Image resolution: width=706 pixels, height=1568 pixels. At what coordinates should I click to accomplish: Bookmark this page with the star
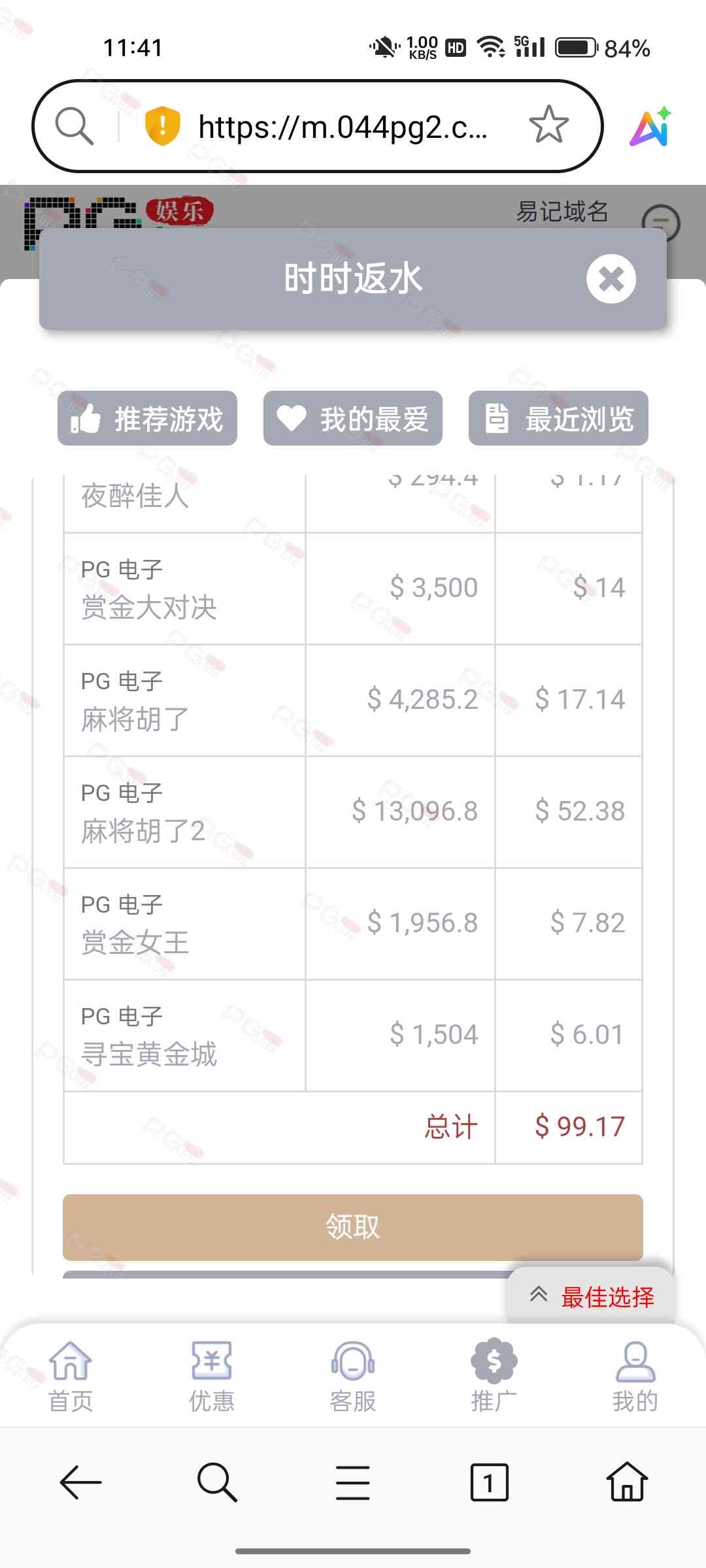pos(548,125)
